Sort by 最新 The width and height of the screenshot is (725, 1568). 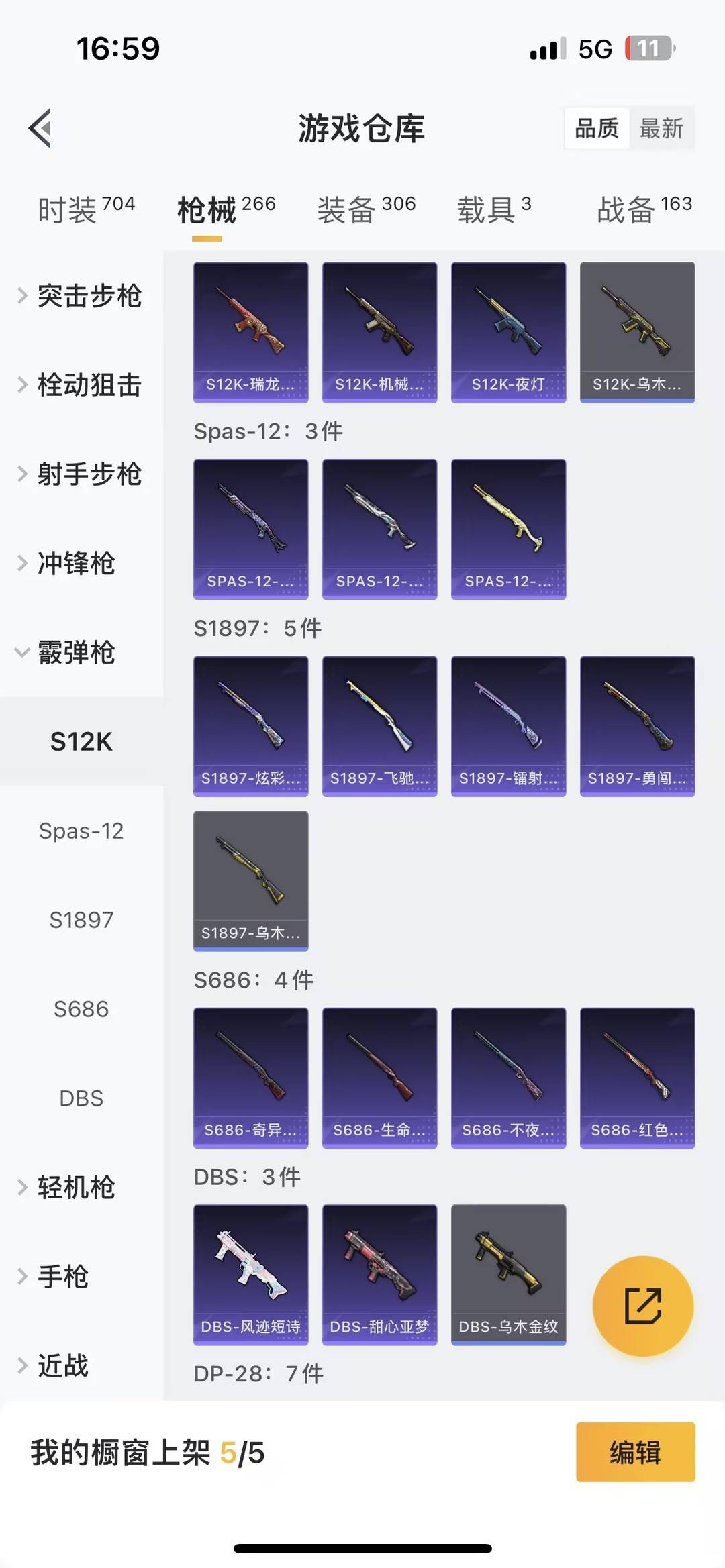tap(661, 128)
